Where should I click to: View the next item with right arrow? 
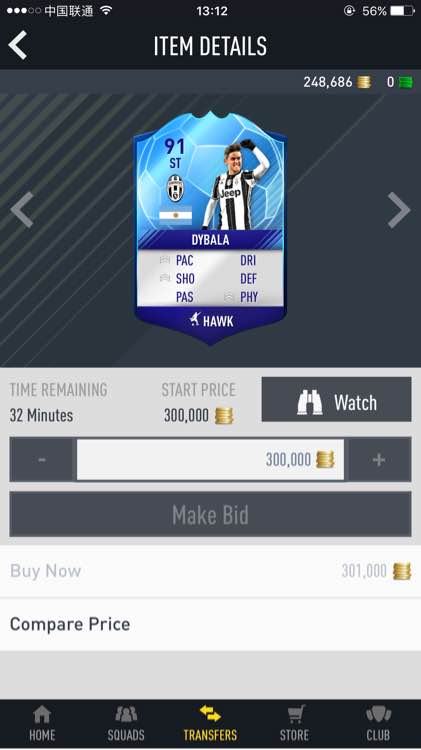pos(399,210)
